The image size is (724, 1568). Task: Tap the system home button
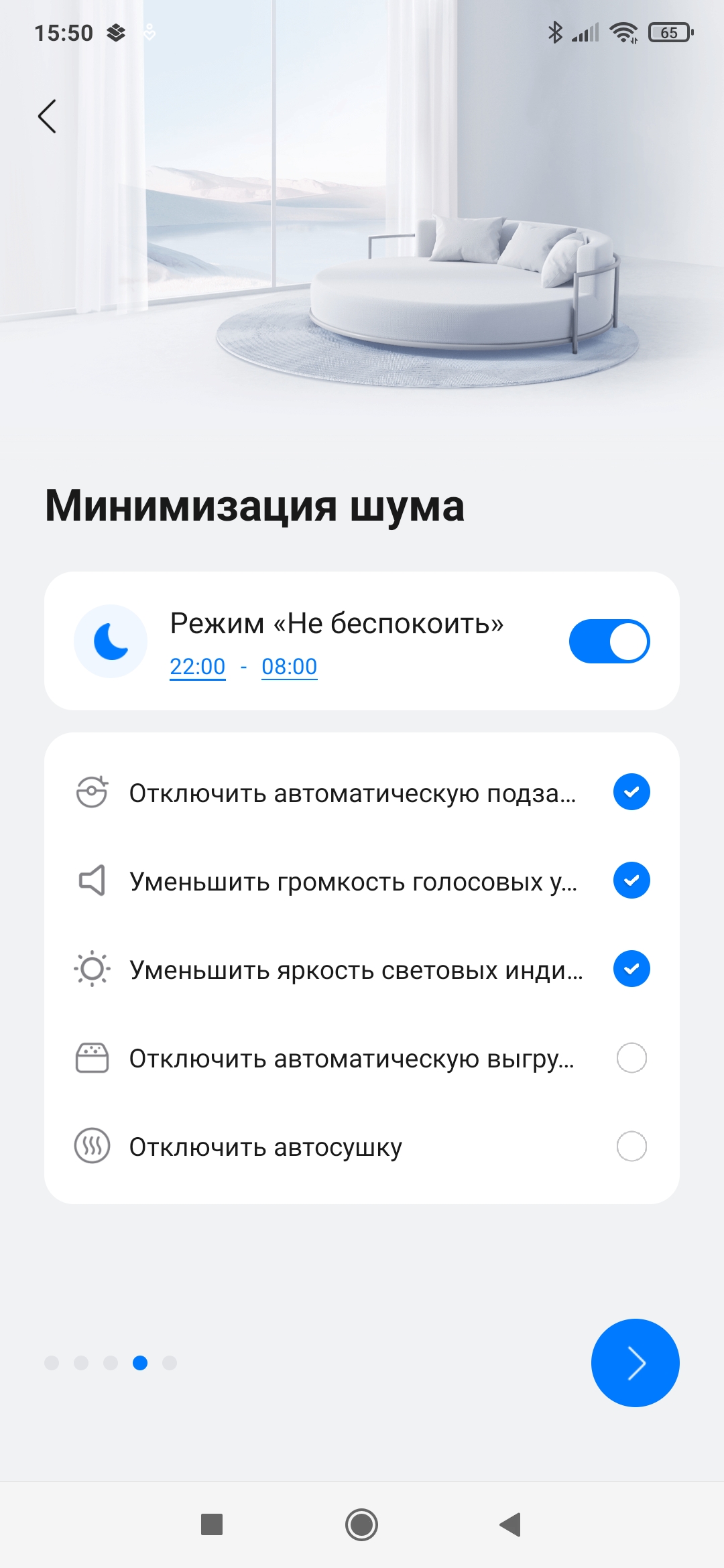click(x=361, y=1525)
